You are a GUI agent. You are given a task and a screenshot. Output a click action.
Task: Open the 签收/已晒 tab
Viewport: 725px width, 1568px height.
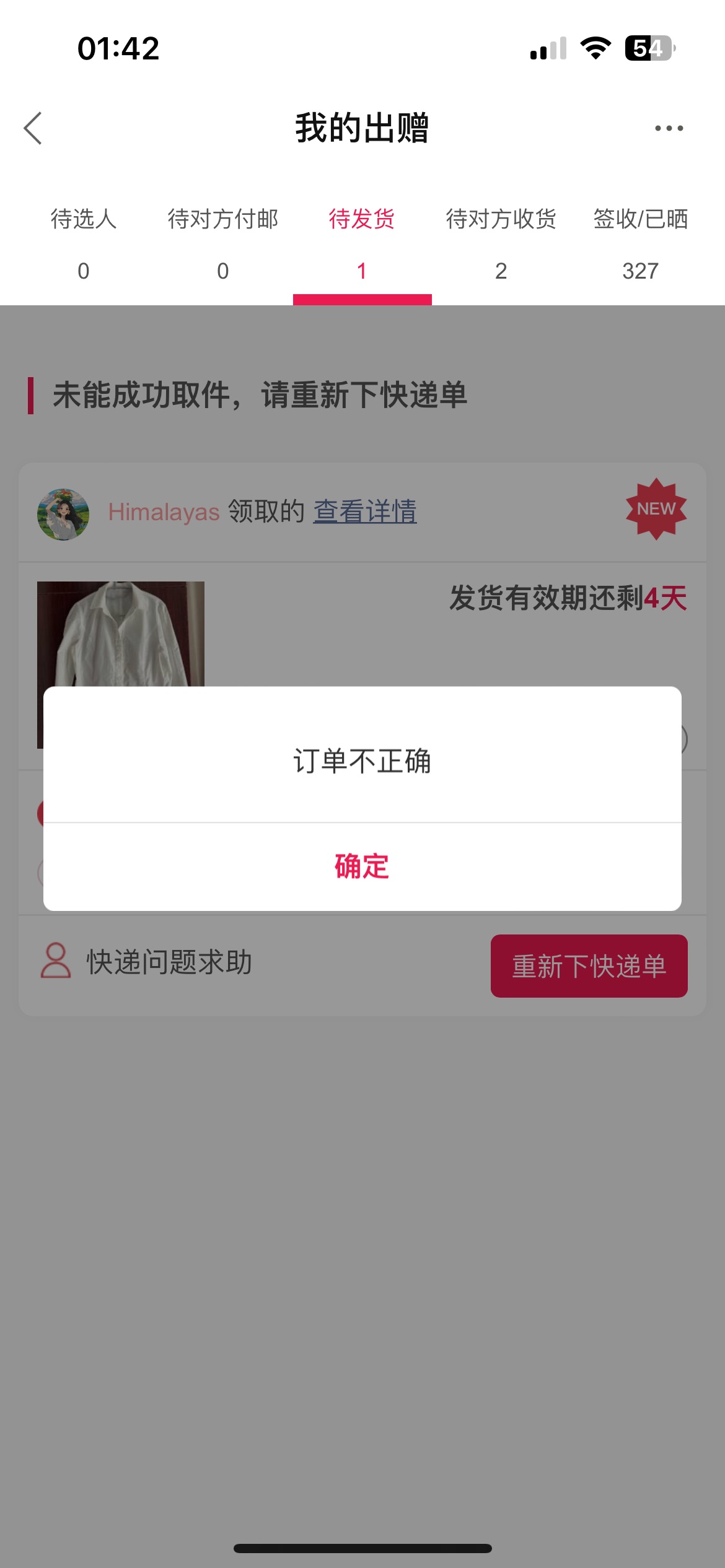[x=641, y=245]
